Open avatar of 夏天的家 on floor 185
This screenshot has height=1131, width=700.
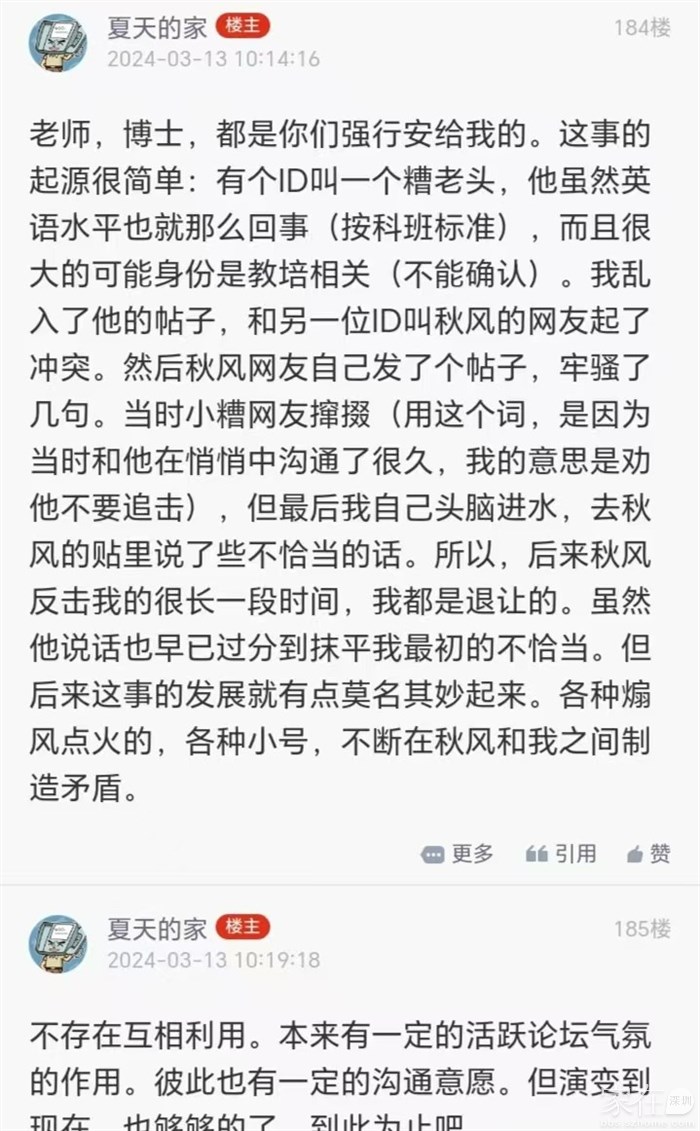[57, 944]
